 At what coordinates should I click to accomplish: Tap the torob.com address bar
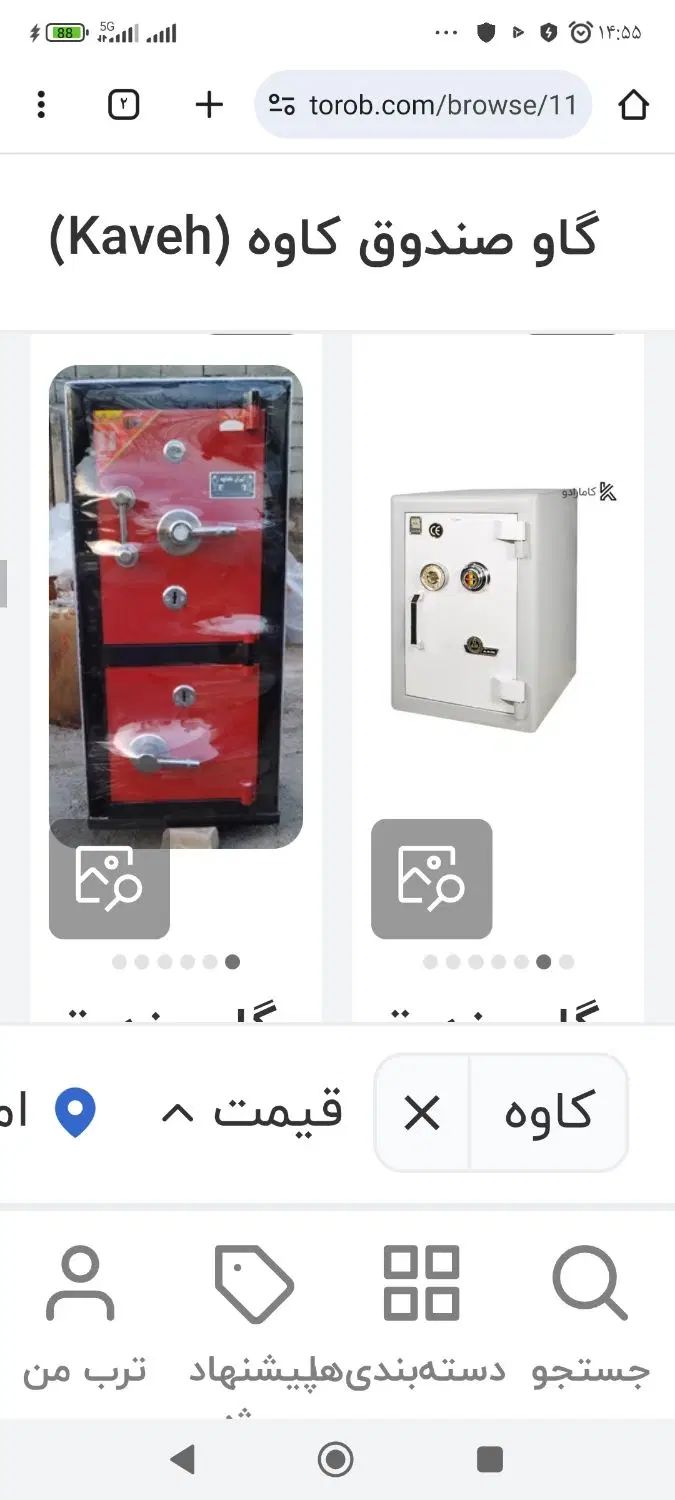click(x=425, y=105)
